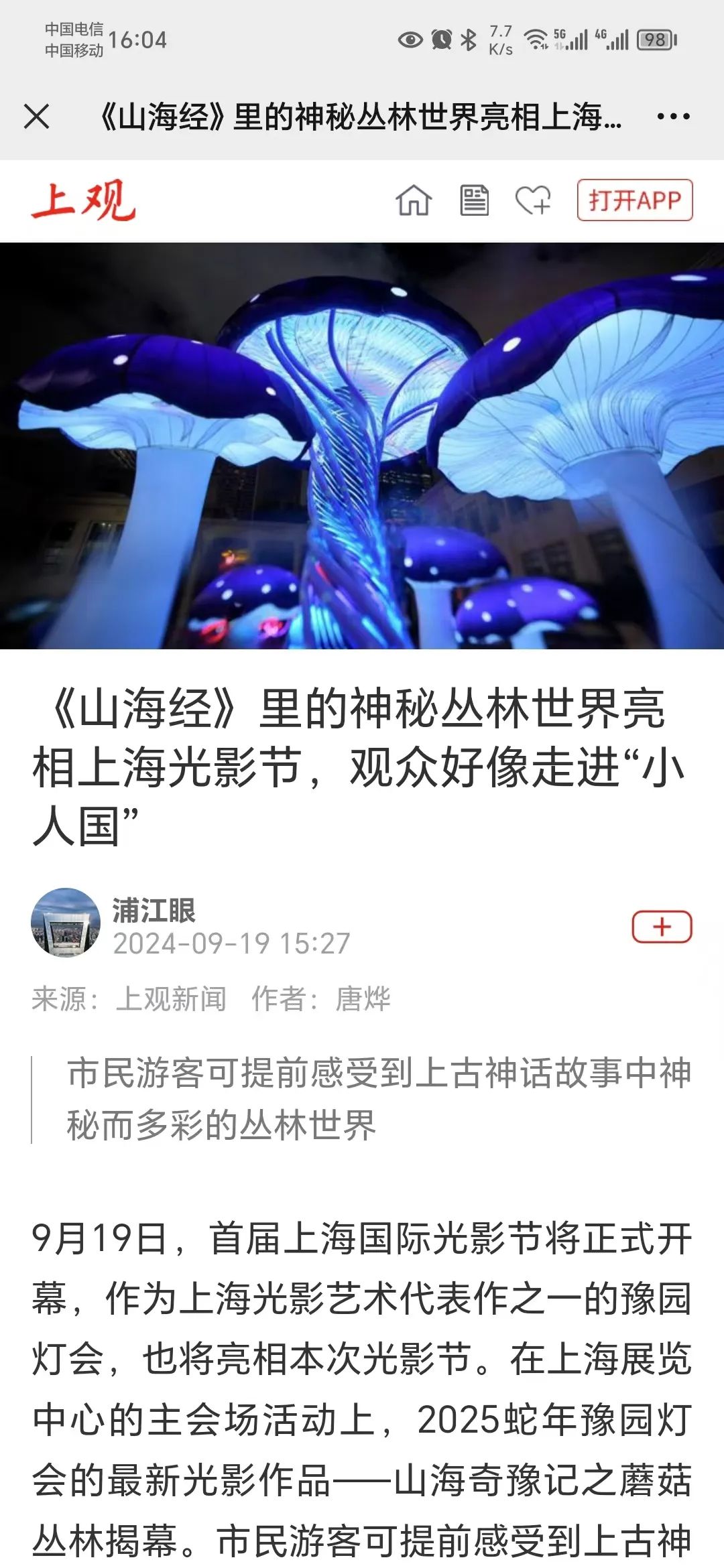Viewport: 724px width, 1568px height.
Task: Open the three-dot overflow menu
Action: tap(673, 117)
